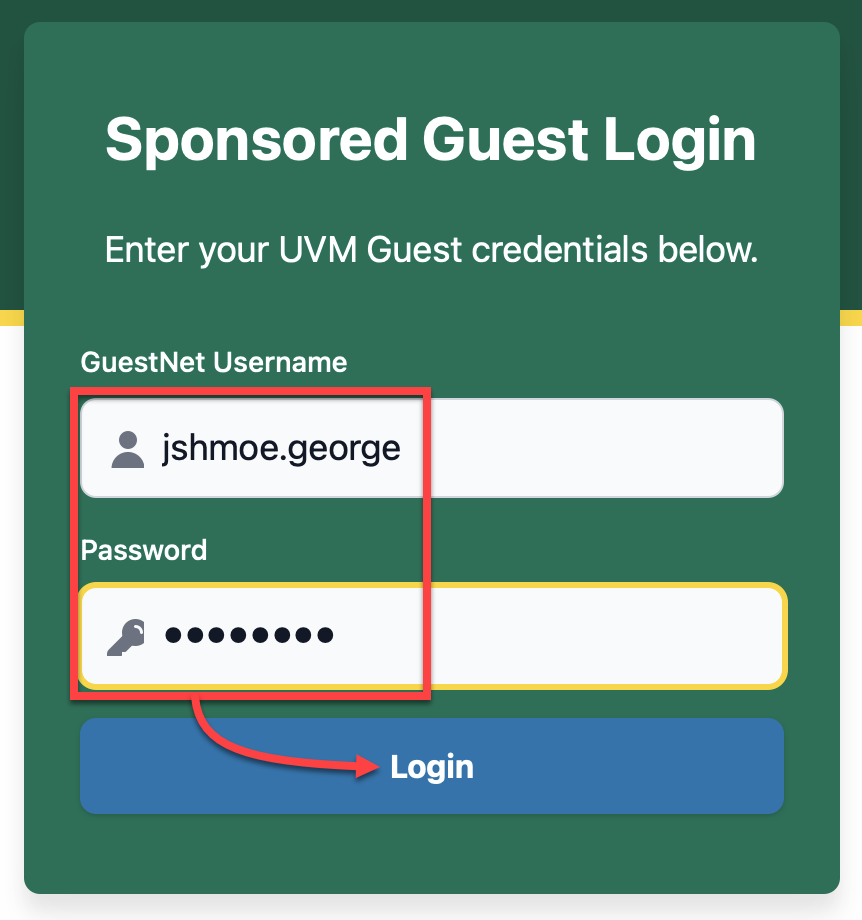The height and width of the screenshot is (920, 862).
Task: Click the Sponsored Guest Login heading
Action: (431, 139)
